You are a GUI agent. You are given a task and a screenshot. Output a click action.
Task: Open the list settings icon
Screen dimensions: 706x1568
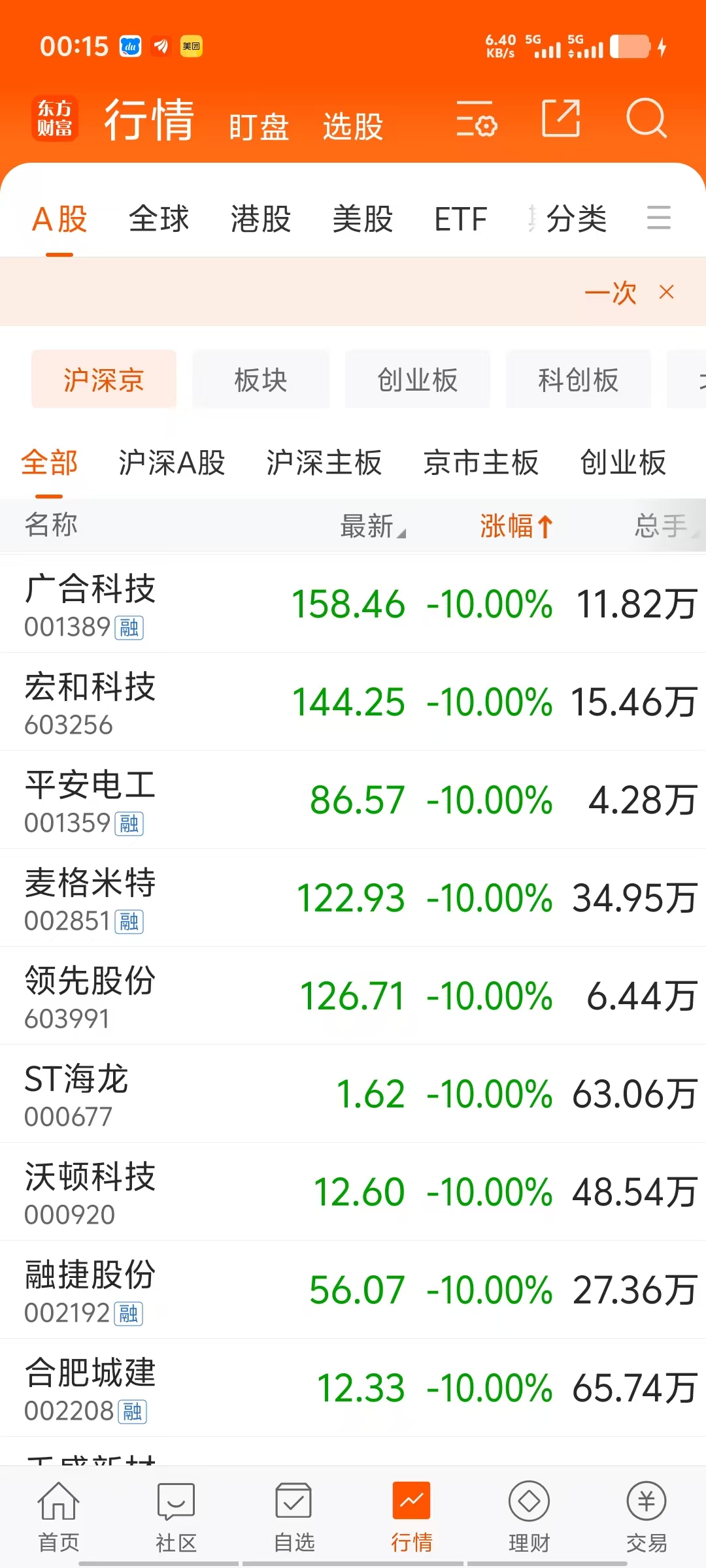coord(477,119)
